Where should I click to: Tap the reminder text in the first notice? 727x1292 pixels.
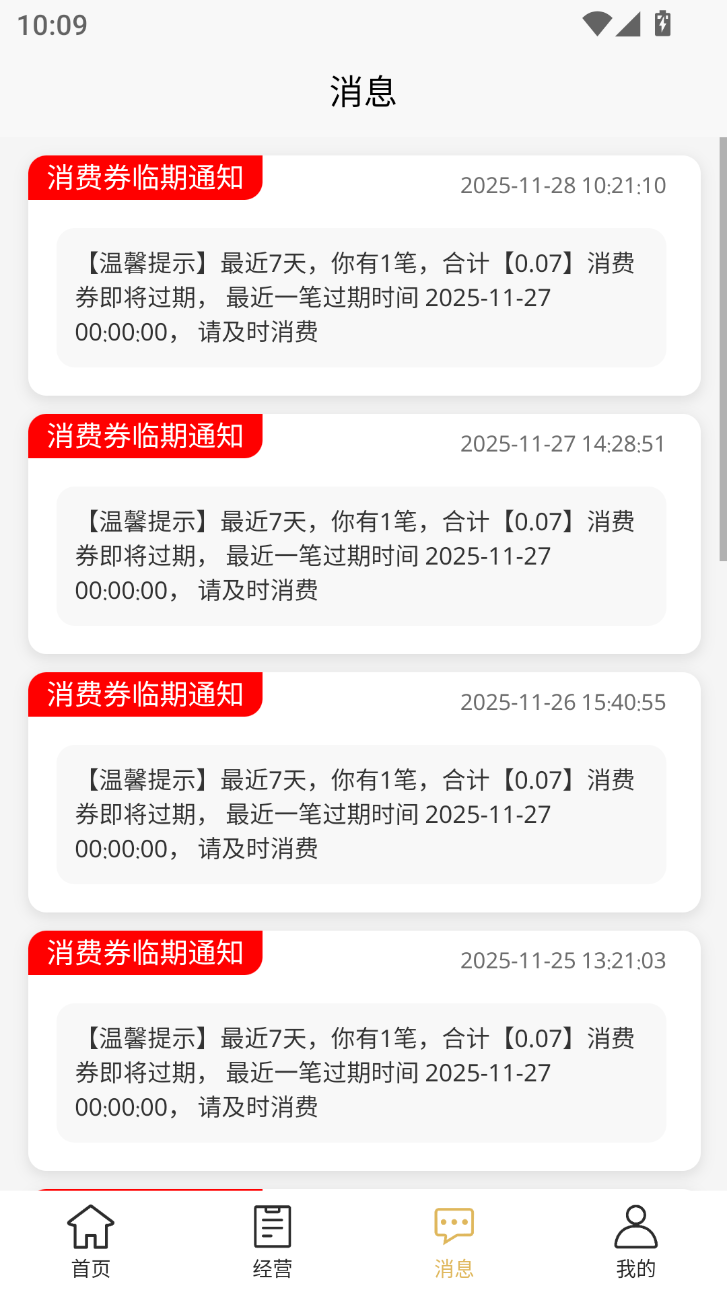pos(363,297)
